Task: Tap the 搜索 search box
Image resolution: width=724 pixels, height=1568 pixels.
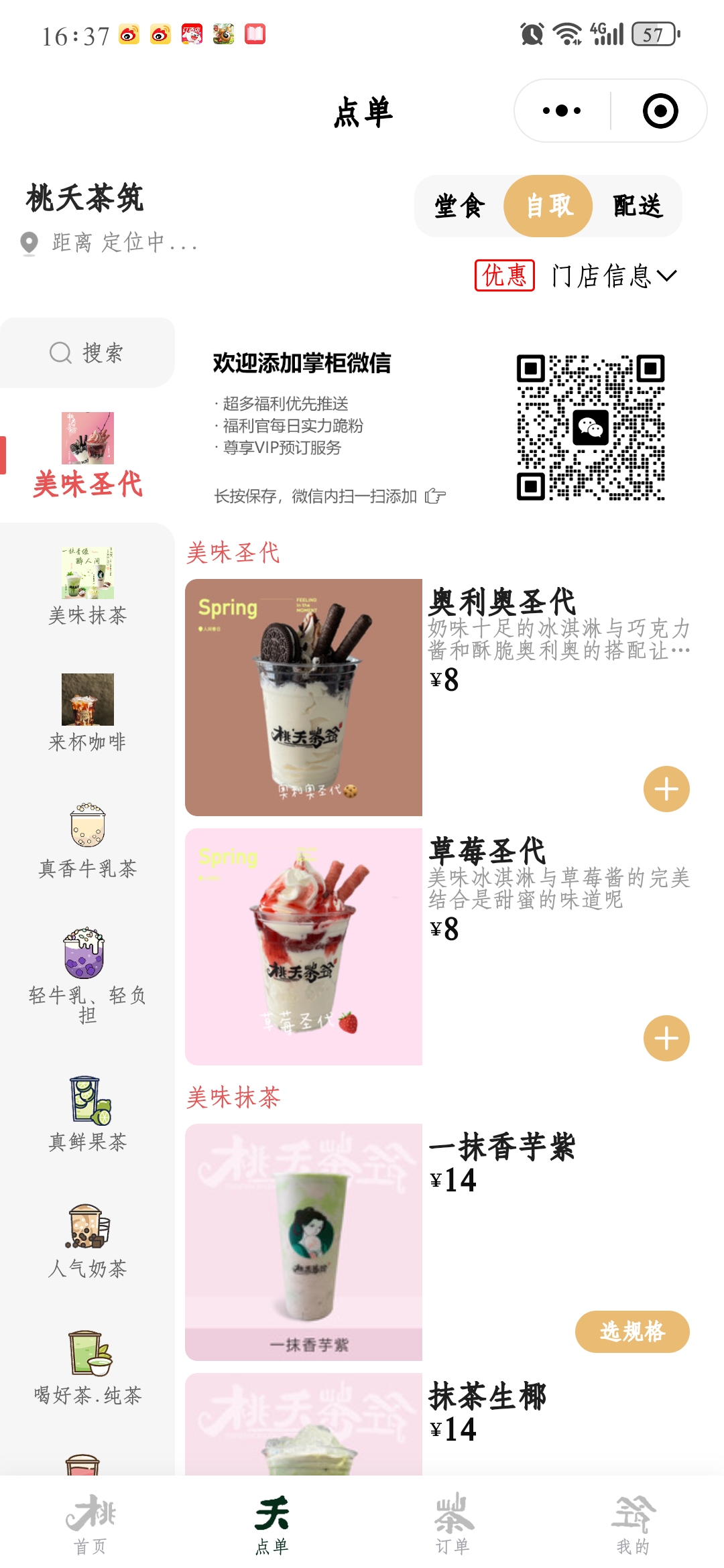Action: point(87,352)
